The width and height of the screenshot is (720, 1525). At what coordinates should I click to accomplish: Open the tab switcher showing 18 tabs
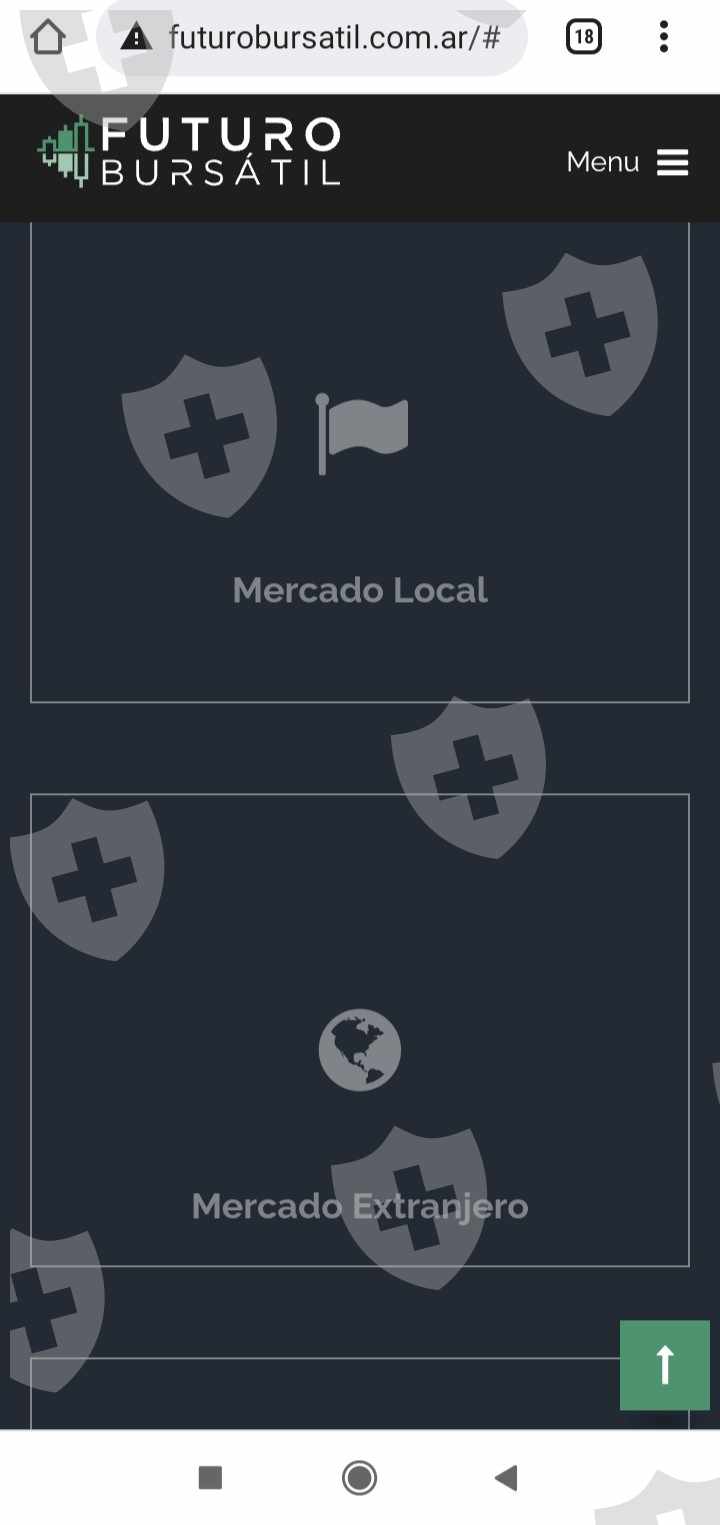[583, 38]
